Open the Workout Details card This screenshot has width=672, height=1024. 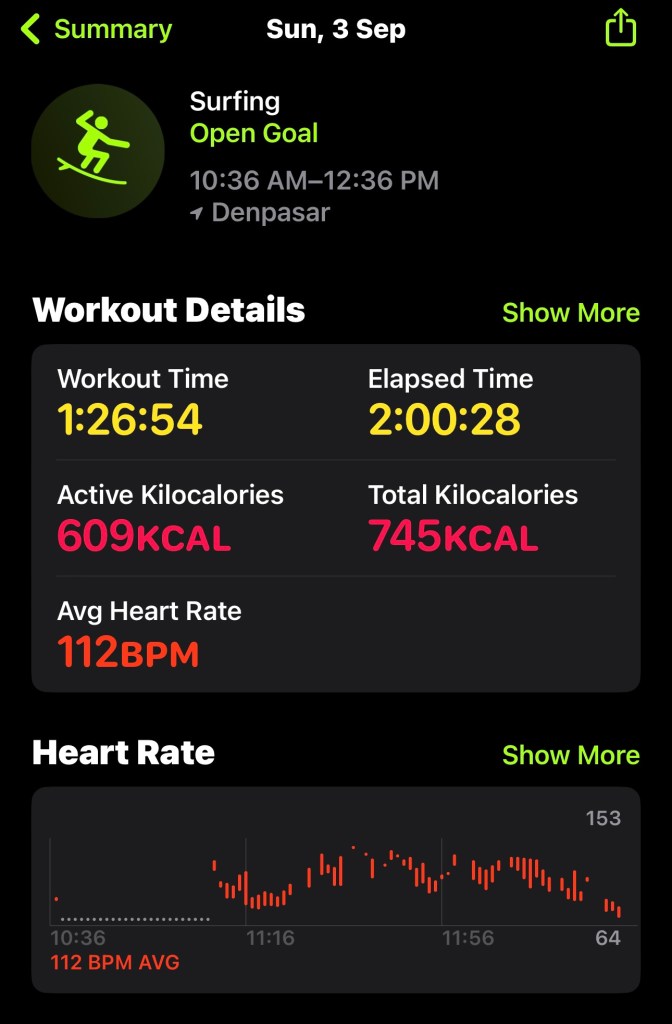coord(336,518)
